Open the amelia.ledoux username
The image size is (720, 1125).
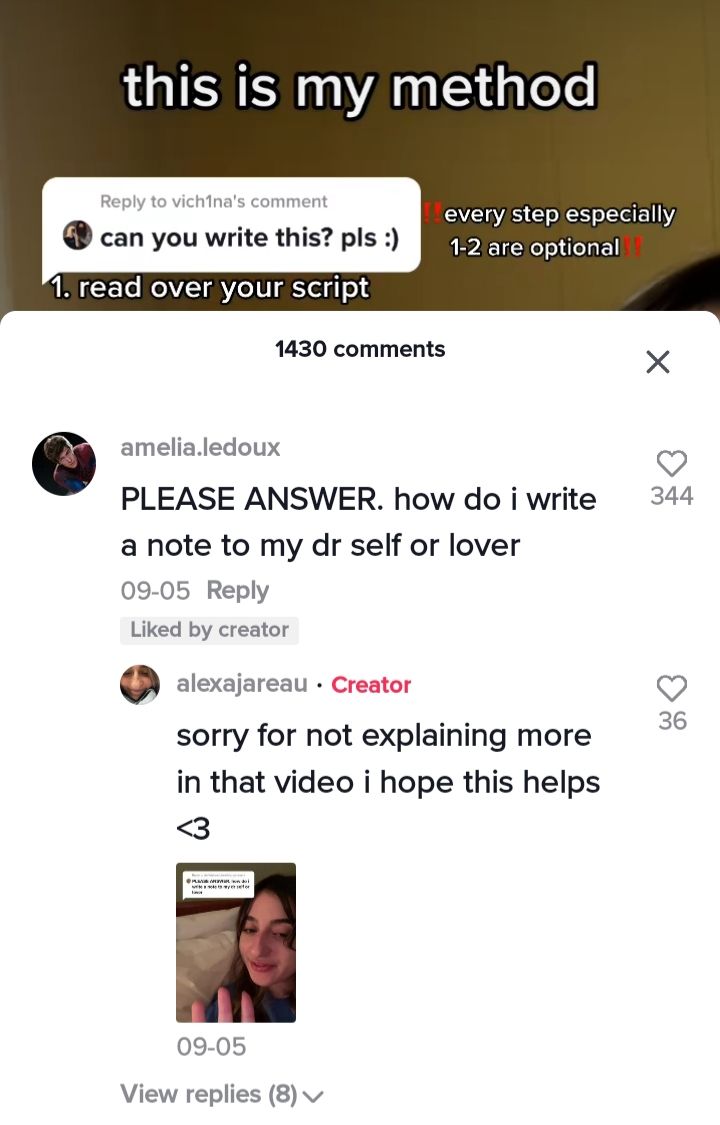[x=200, y=447]
